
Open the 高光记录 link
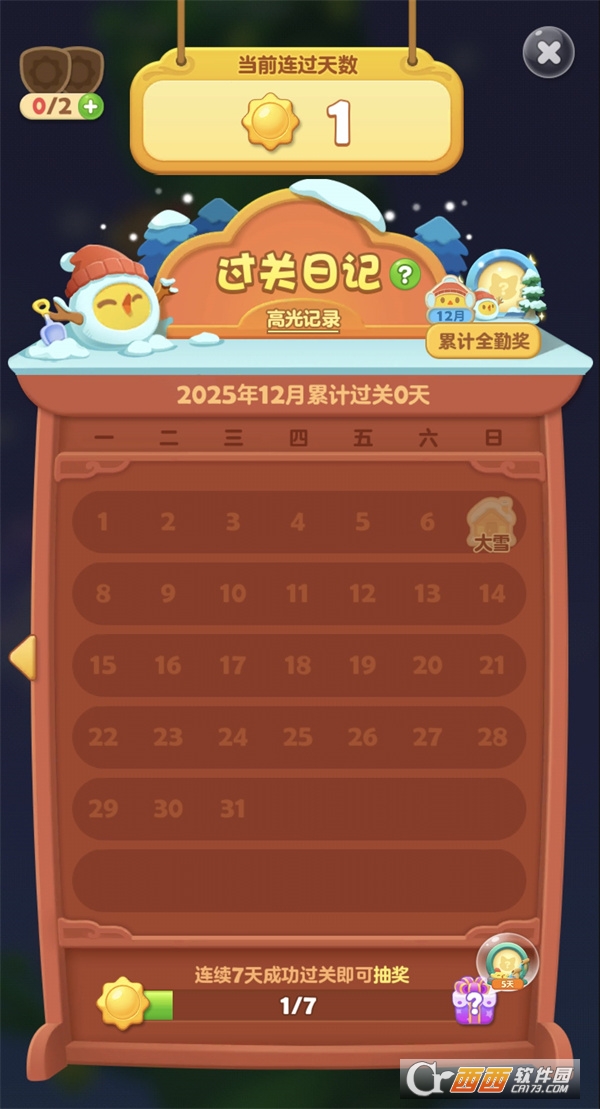click(x=302, y=320)
